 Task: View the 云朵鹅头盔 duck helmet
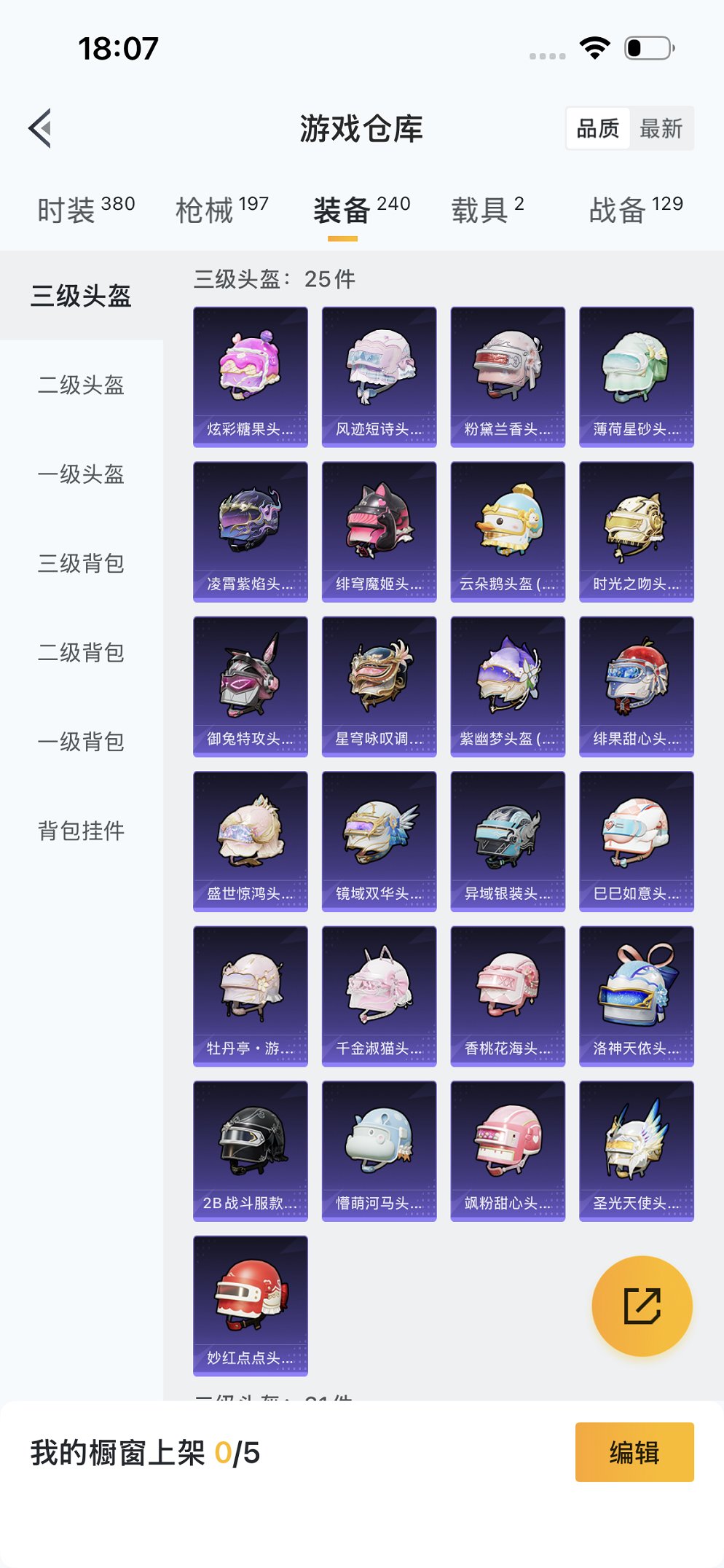[507, 531]
